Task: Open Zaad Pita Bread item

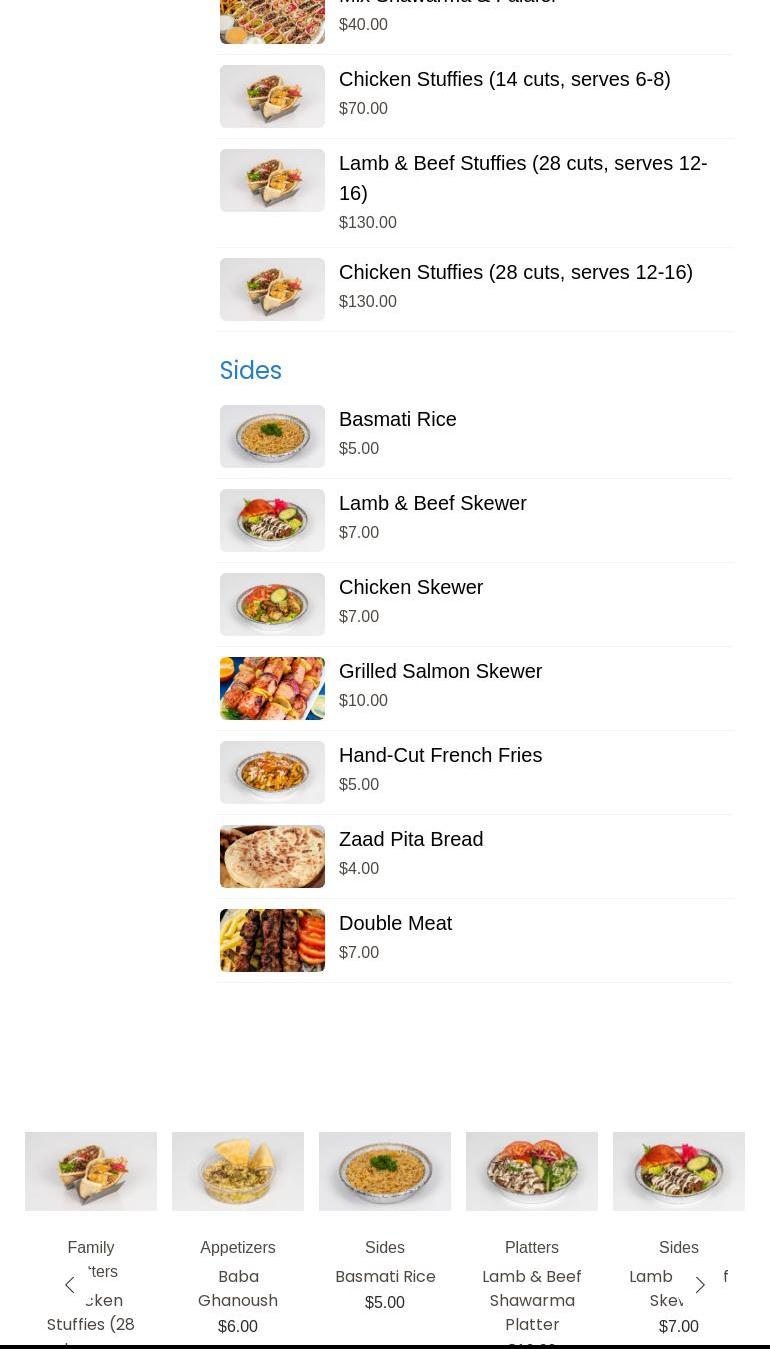Action: click(410, 840)
